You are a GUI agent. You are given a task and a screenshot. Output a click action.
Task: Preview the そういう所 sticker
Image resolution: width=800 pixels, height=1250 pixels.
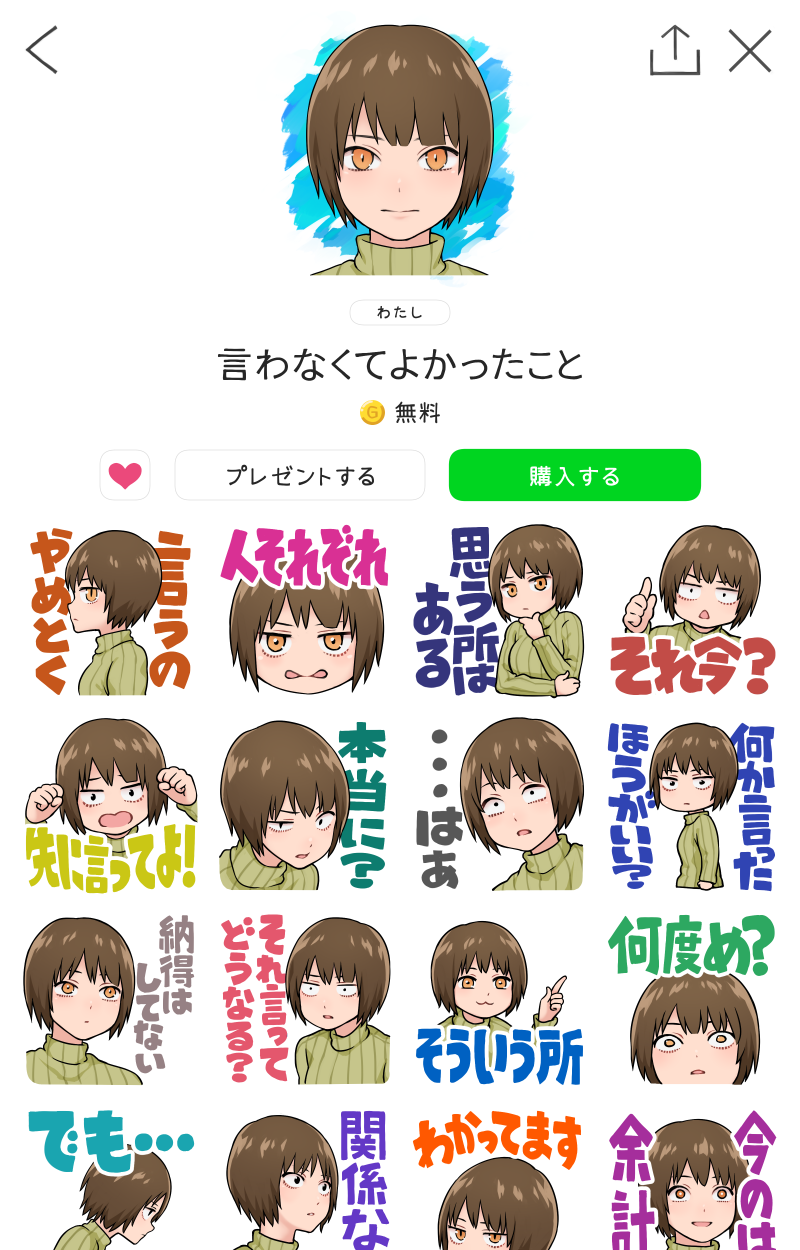[x=498, y=1000]
